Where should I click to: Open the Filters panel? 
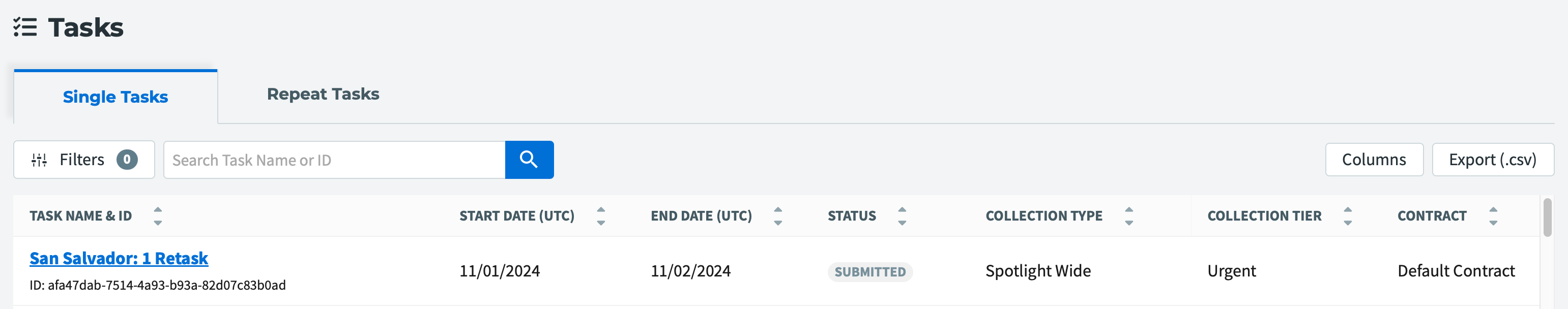tap(84, 160)
